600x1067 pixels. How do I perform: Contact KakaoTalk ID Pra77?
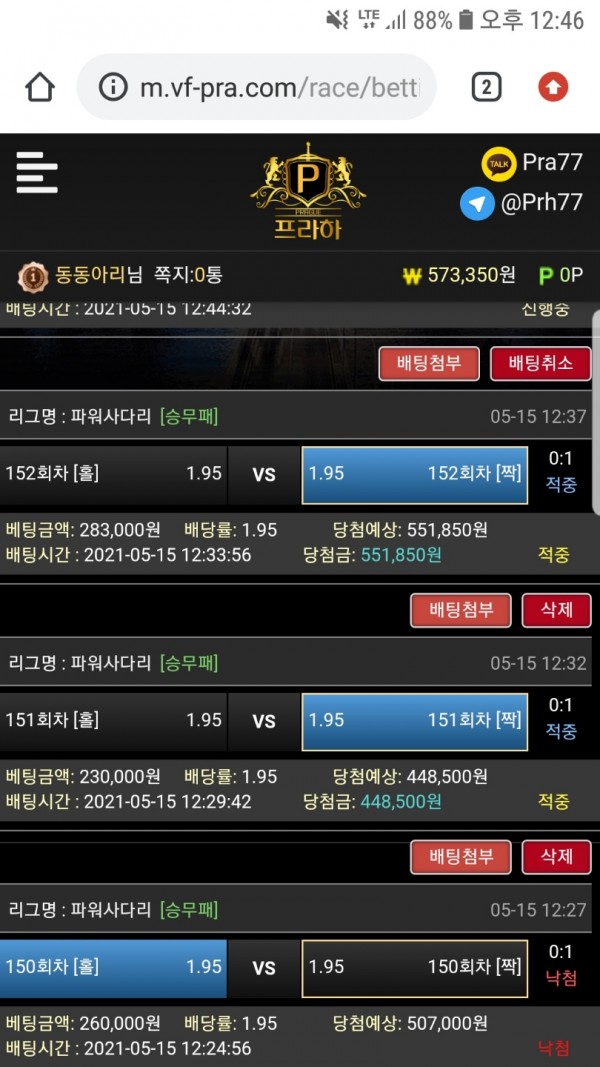pyautogui.click(x=533, y=163)
